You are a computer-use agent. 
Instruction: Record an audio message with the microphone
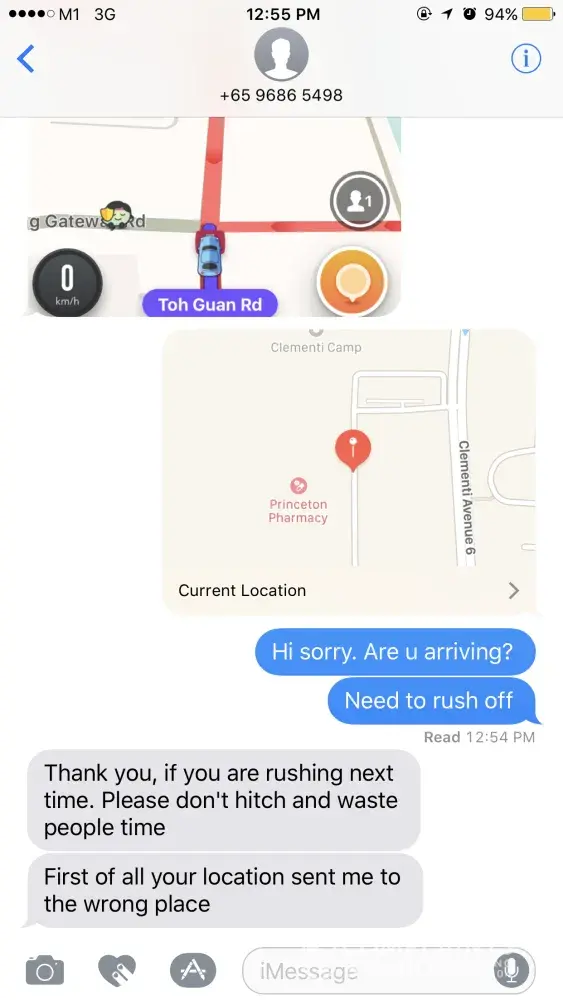[511, 971]
